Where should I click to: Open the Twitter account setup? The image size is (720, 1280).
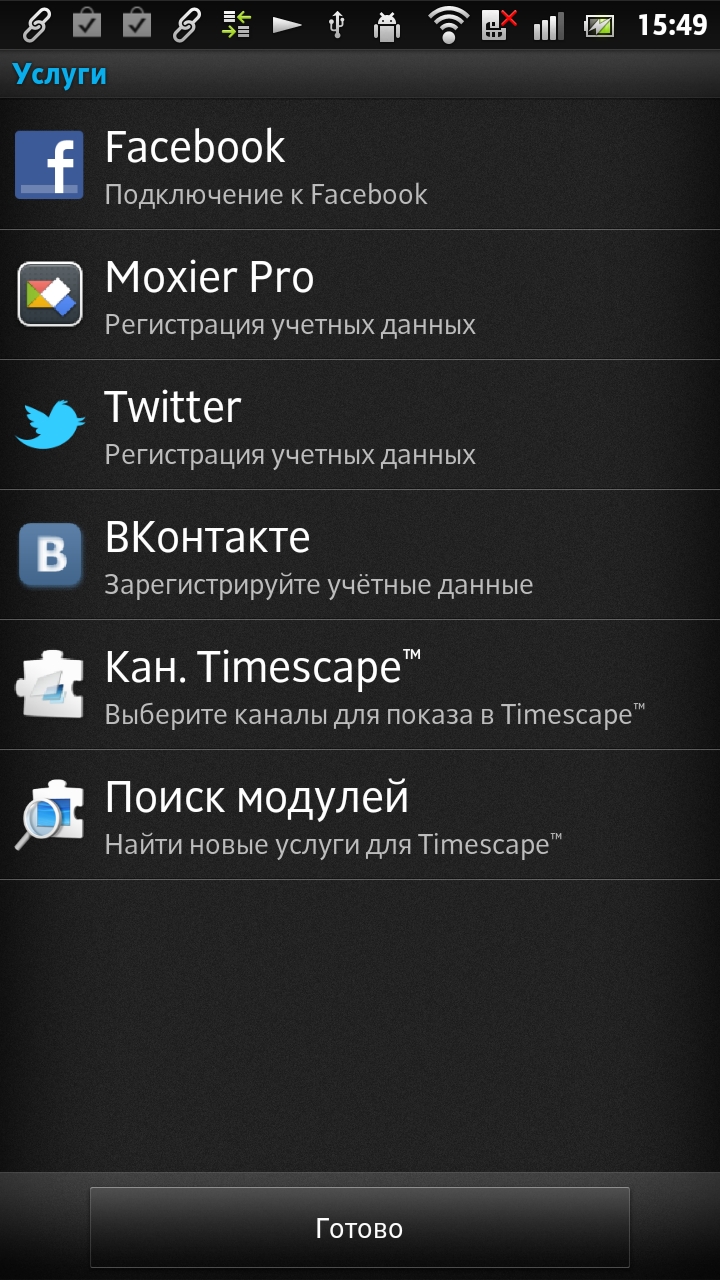(360, 425)
